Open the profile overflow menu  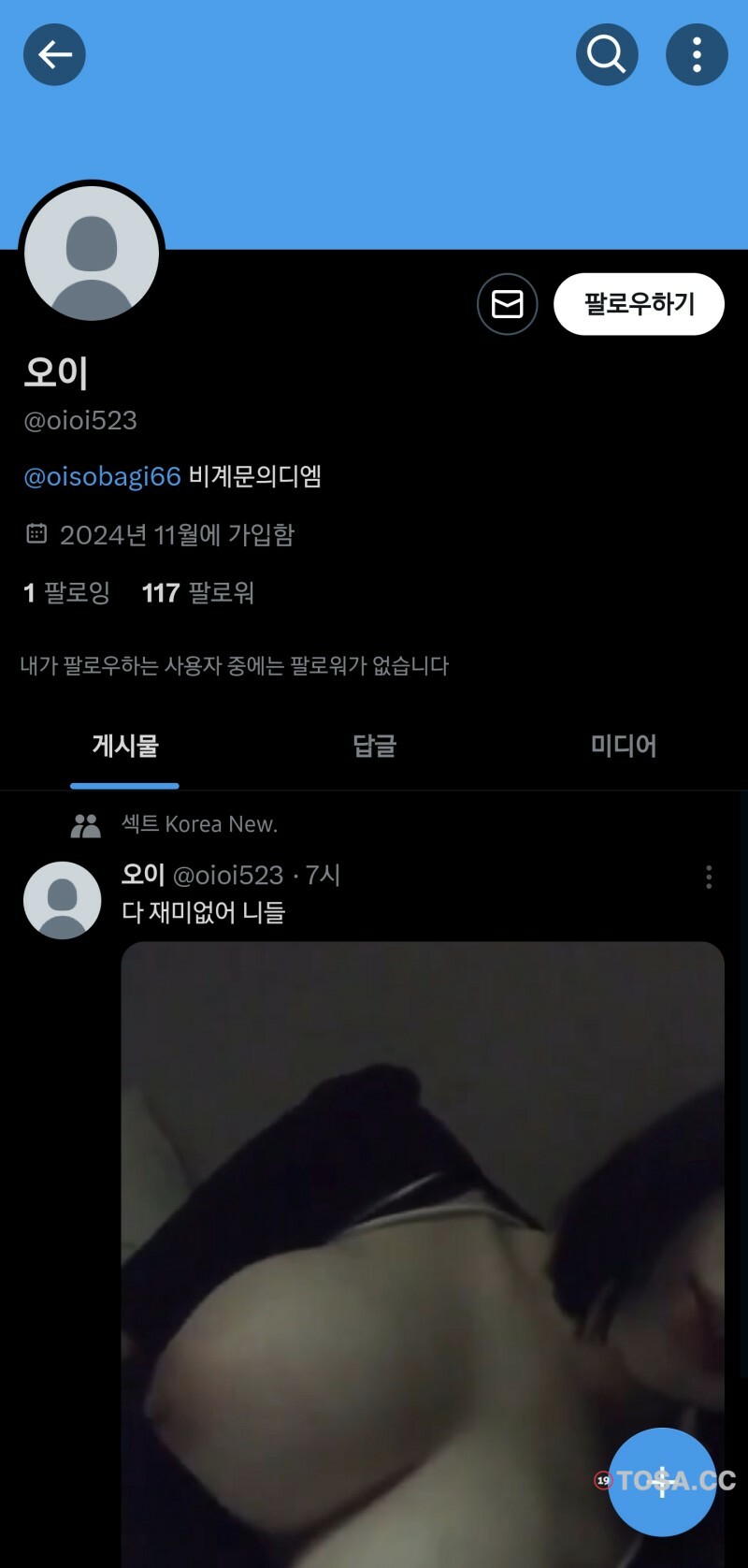pos(697,54)
